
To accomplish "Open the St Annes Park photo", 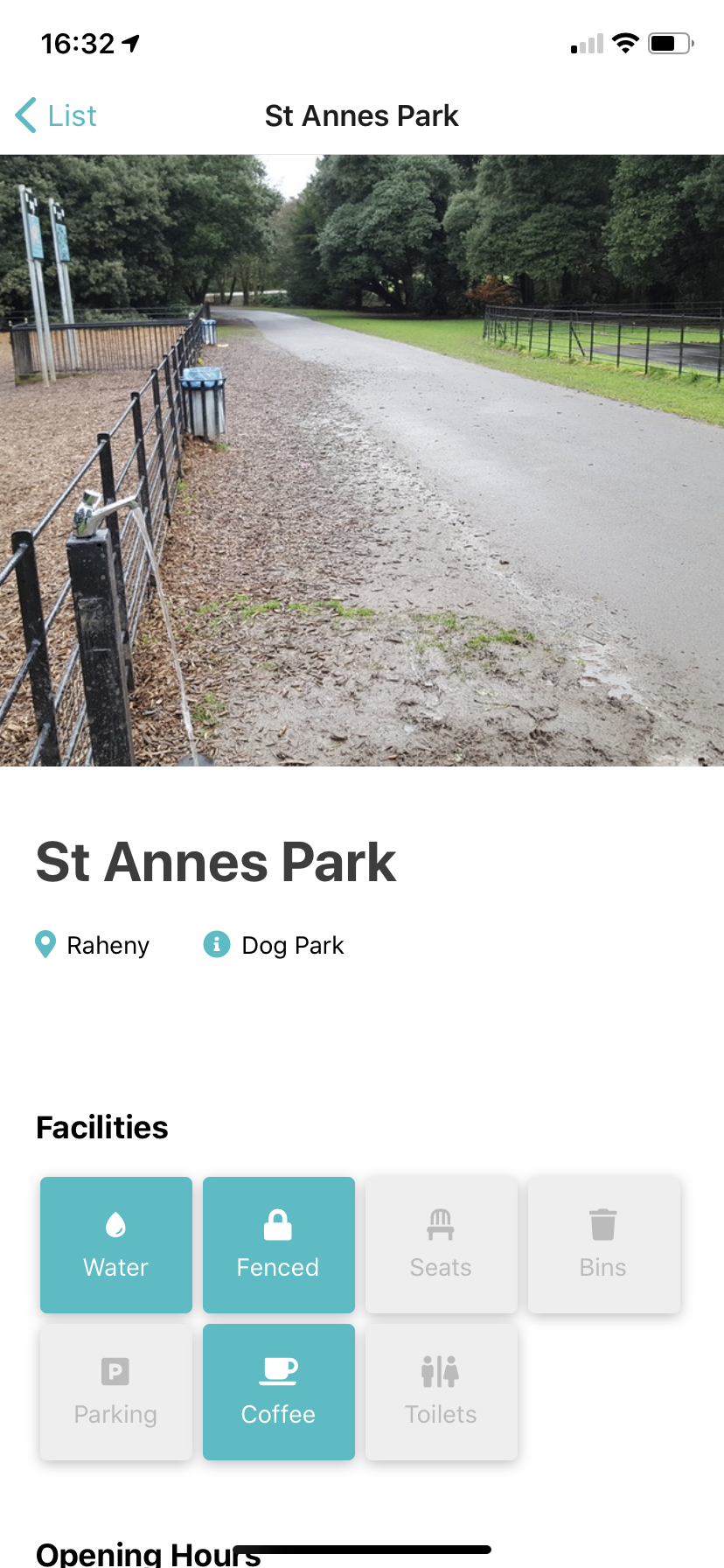I will click(x=362, y=460).
